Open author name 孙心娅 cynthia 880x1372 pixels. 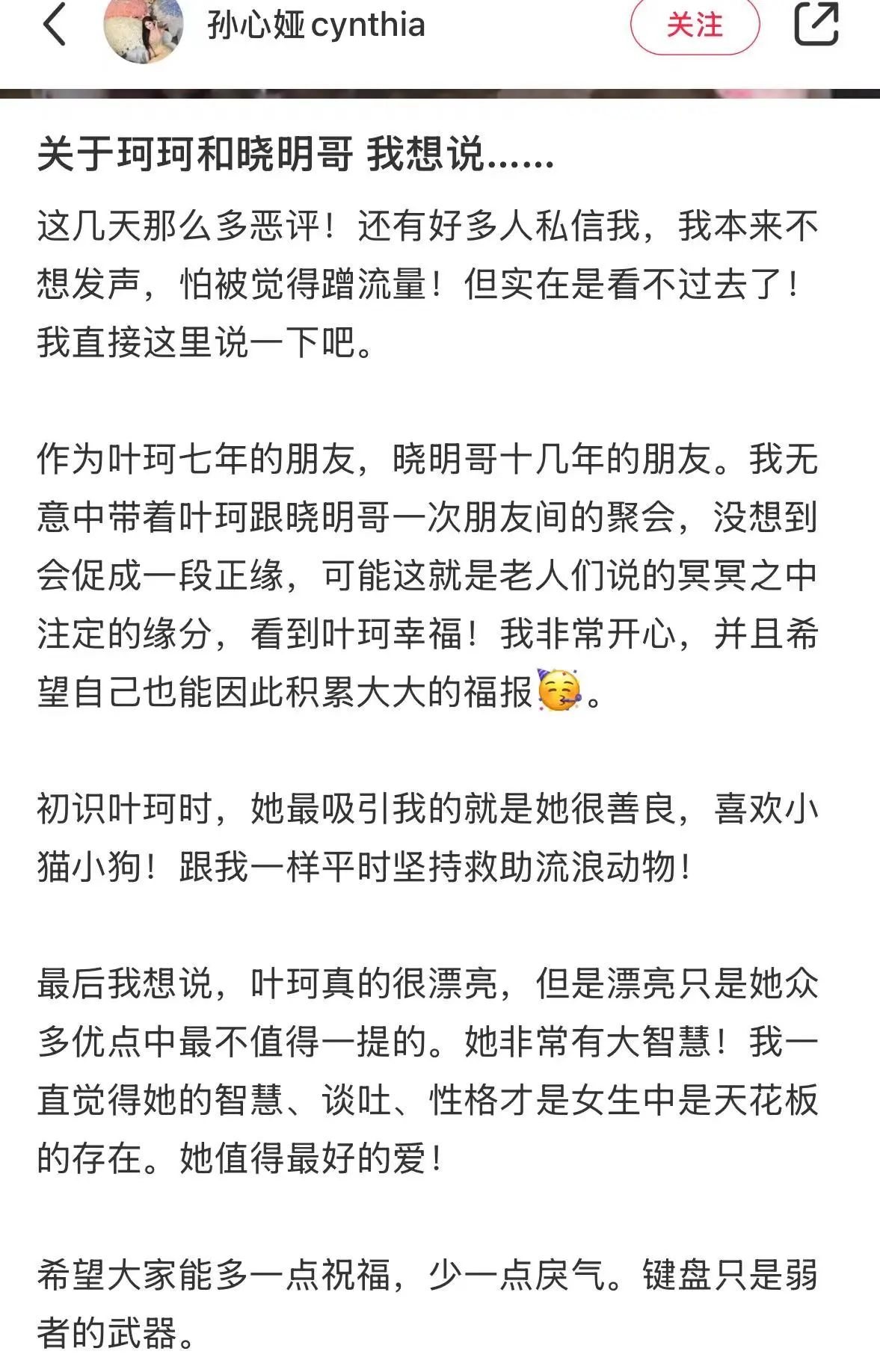(316, 25)
